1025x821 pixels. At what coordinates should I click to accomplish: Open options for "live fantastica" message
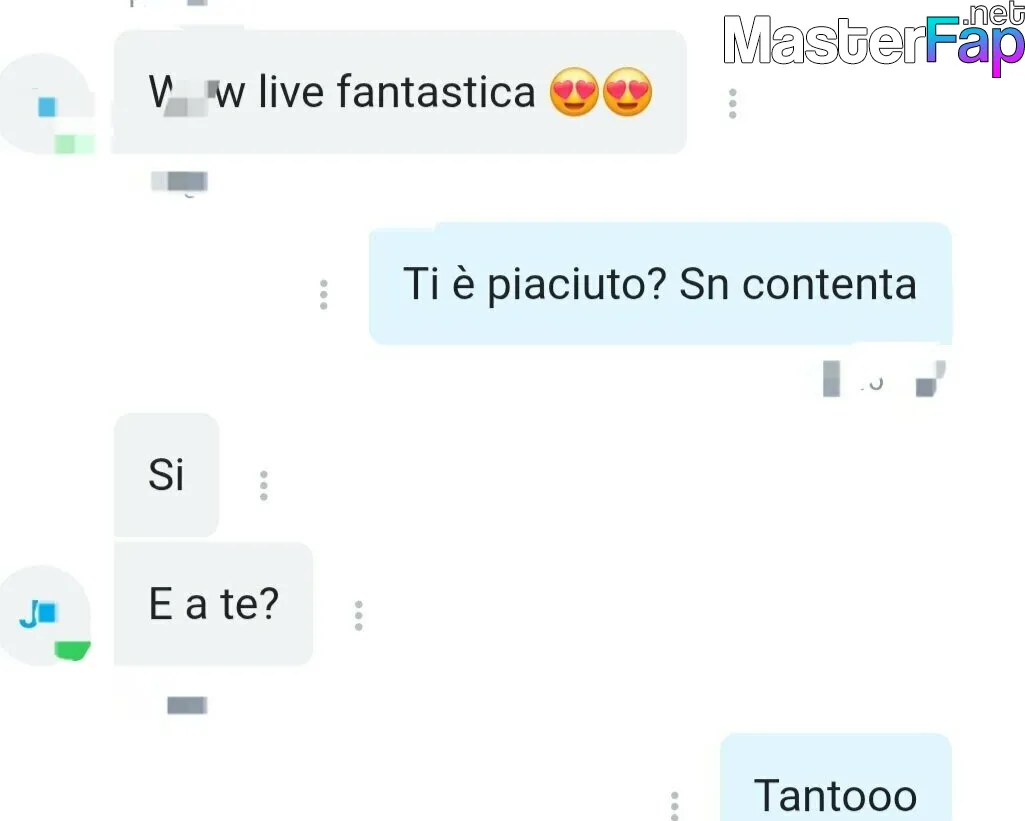click(x=733, y=104)
